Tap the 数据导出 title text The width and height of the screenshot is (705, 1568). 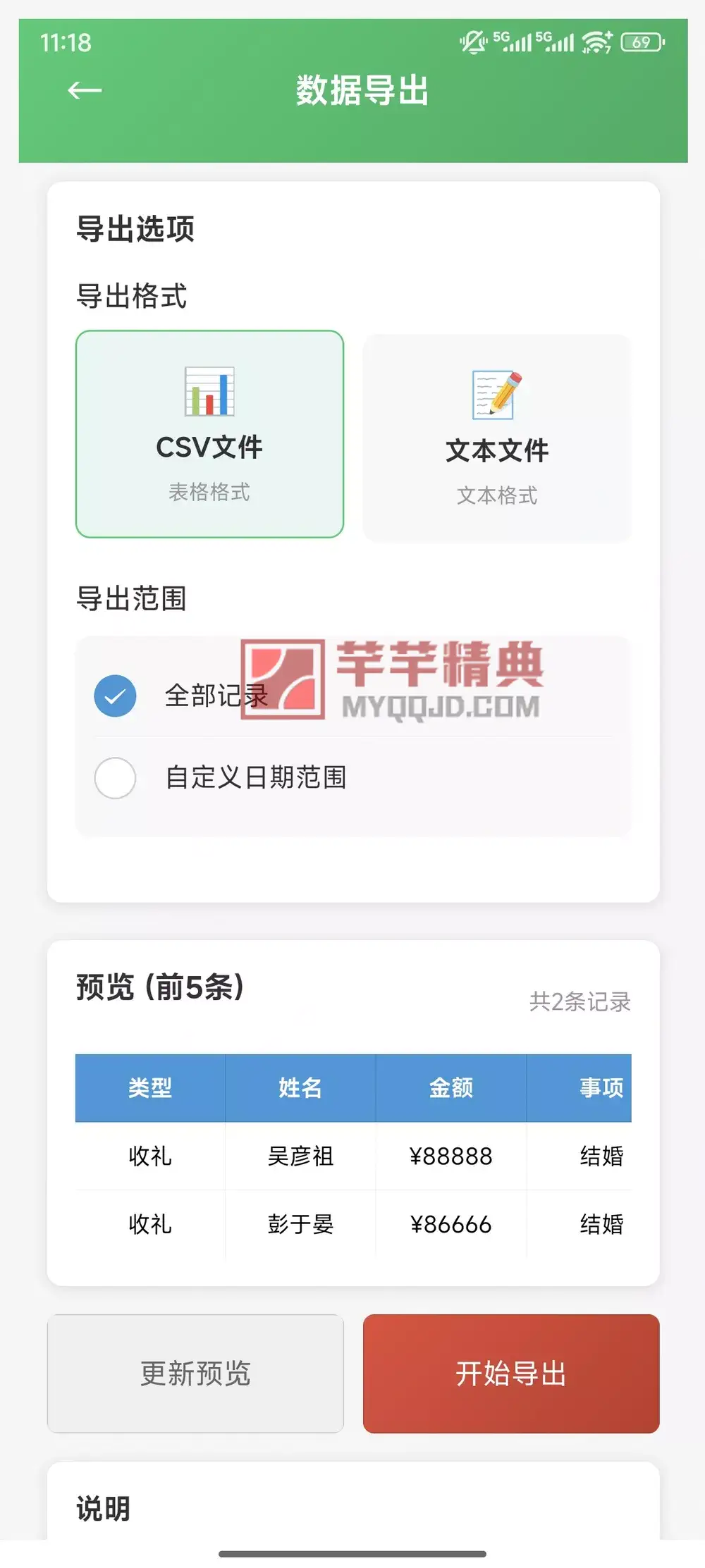pos(362,92)
